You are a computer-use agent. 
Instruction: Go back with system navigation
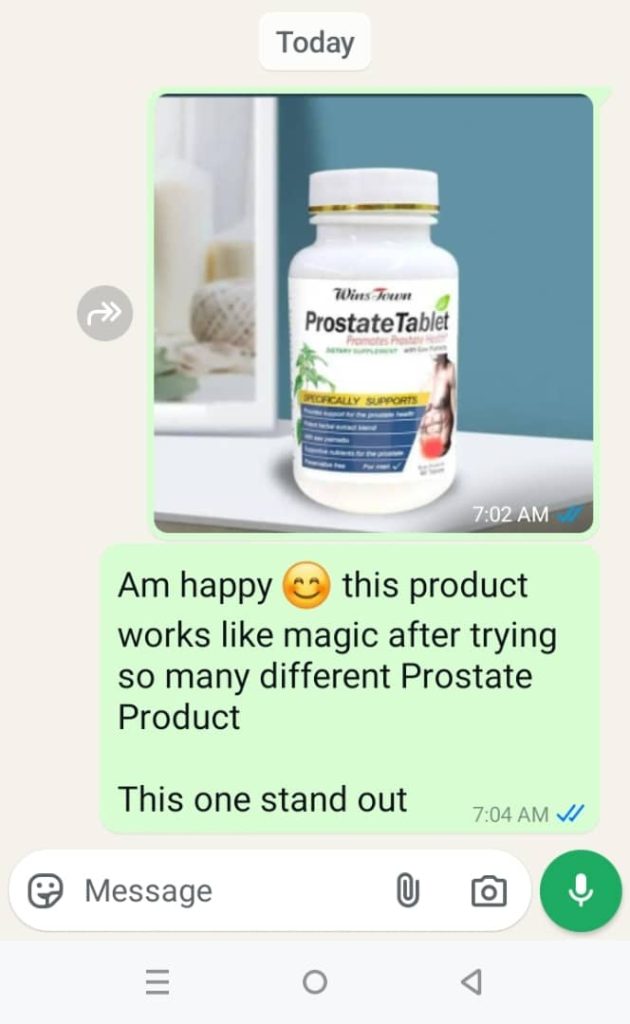(x=471, y=982)
